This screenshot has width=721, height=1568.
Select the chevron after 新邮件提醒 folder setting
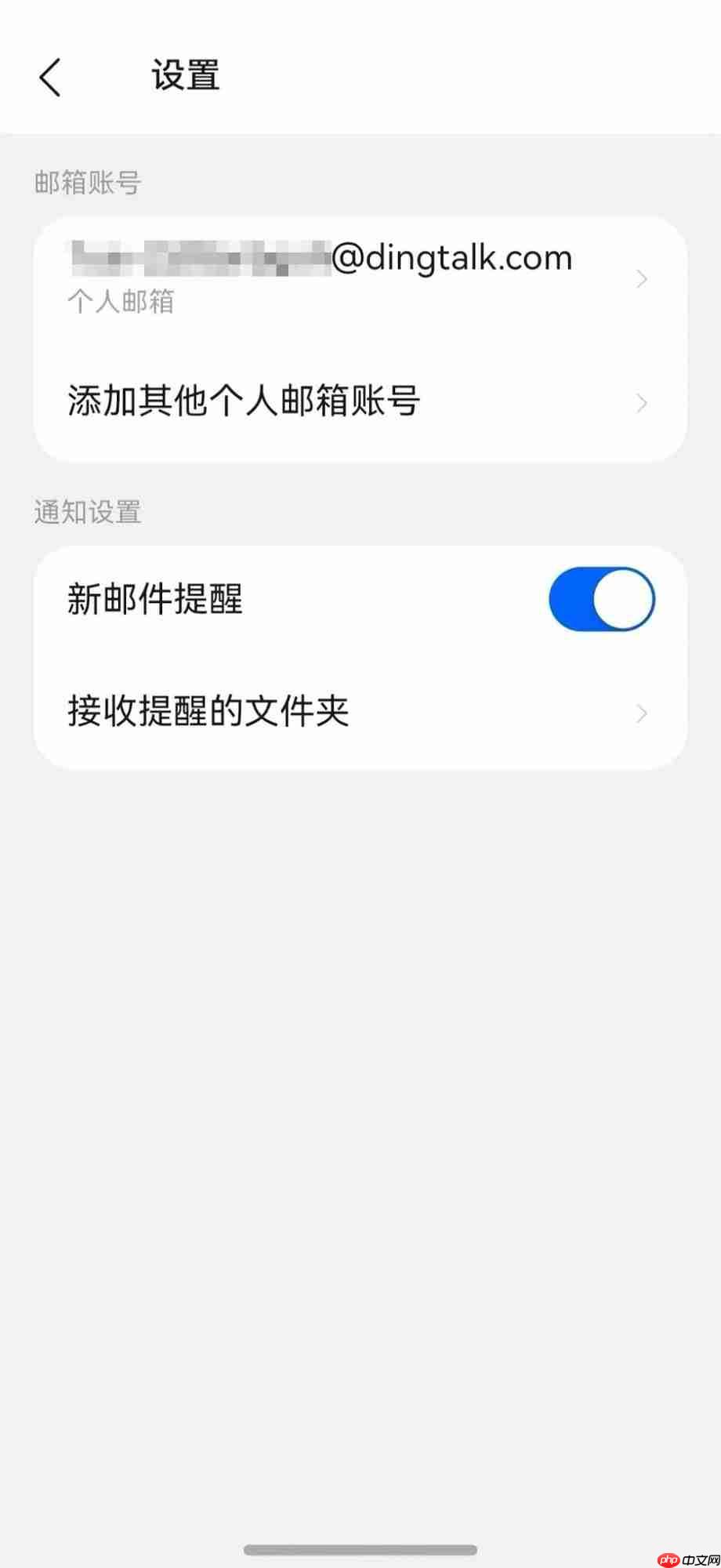(x=641, y=713)
